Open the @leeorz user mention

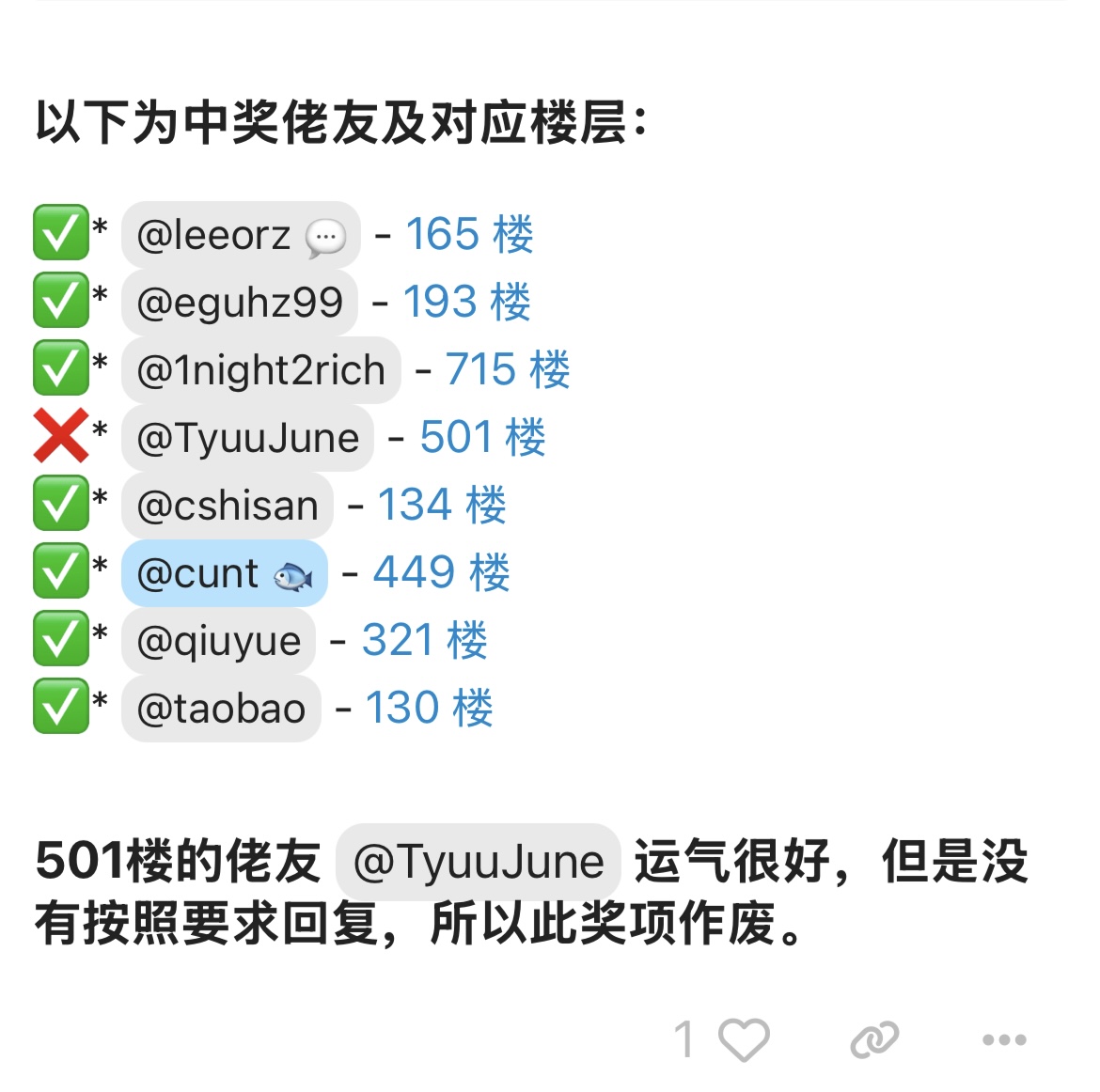point(241,235)
